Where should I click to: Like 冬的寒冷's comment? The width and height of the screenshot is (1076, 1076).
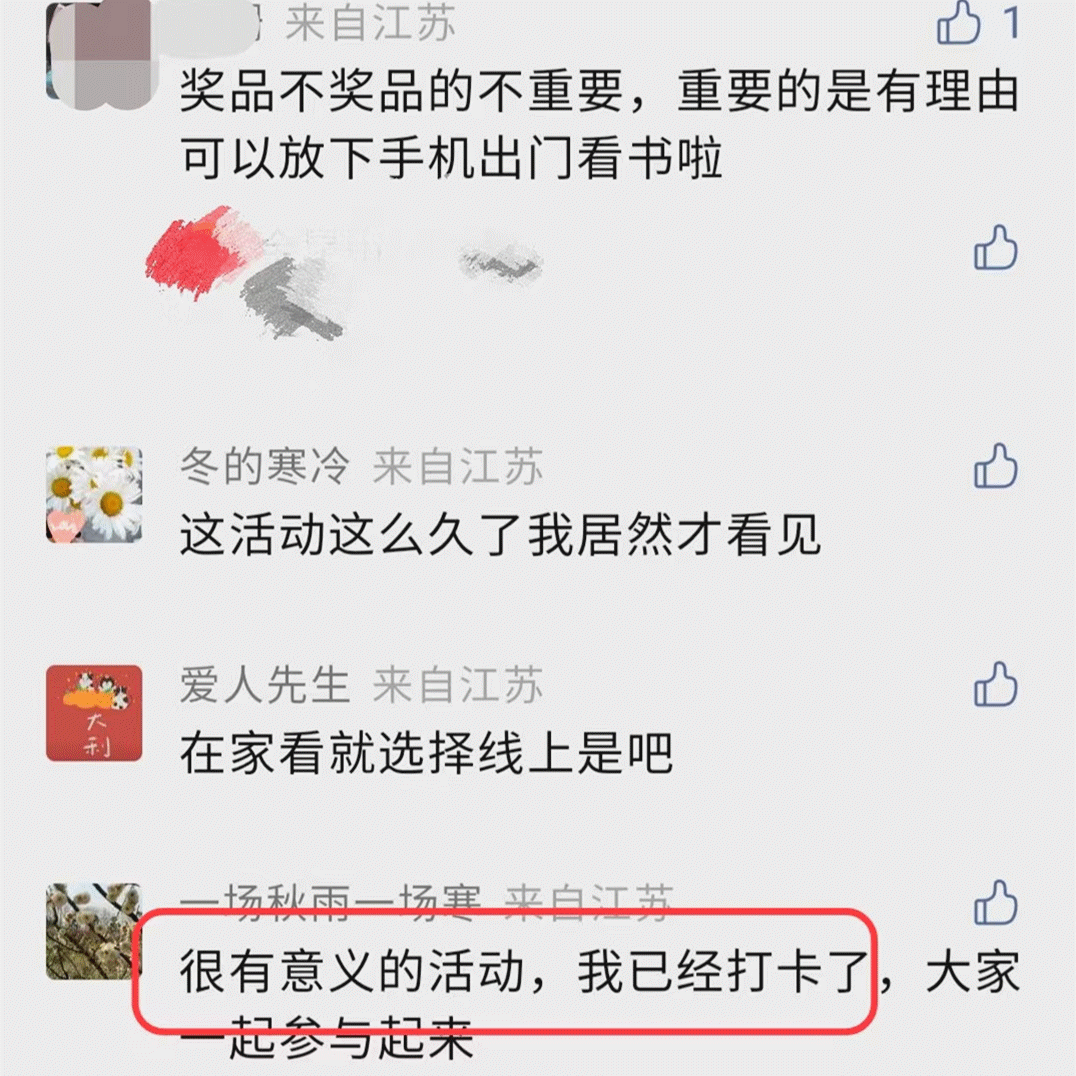(995, 466)
